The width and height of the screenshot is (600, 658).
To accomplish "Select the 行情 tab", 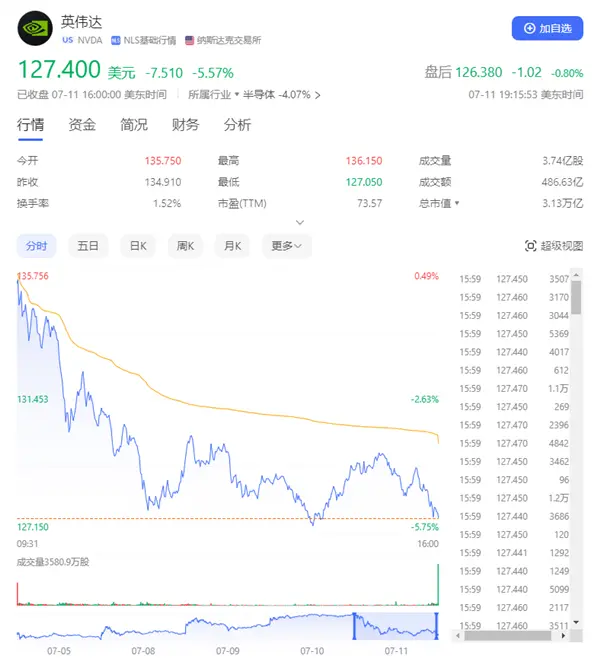I will tap(31, 125).
